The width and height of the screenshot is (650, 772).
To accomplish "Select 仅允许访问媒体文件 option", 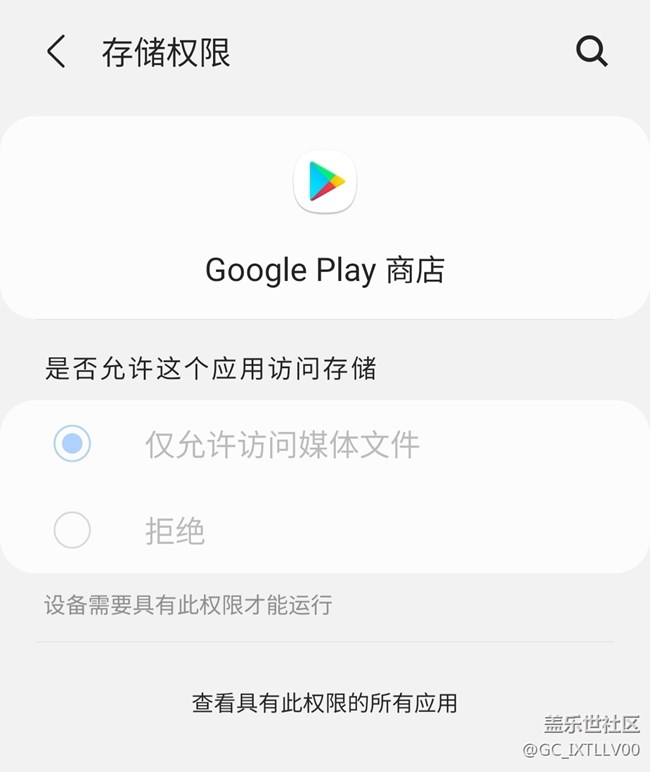I will pyautogui.click(x=73, y=444).
